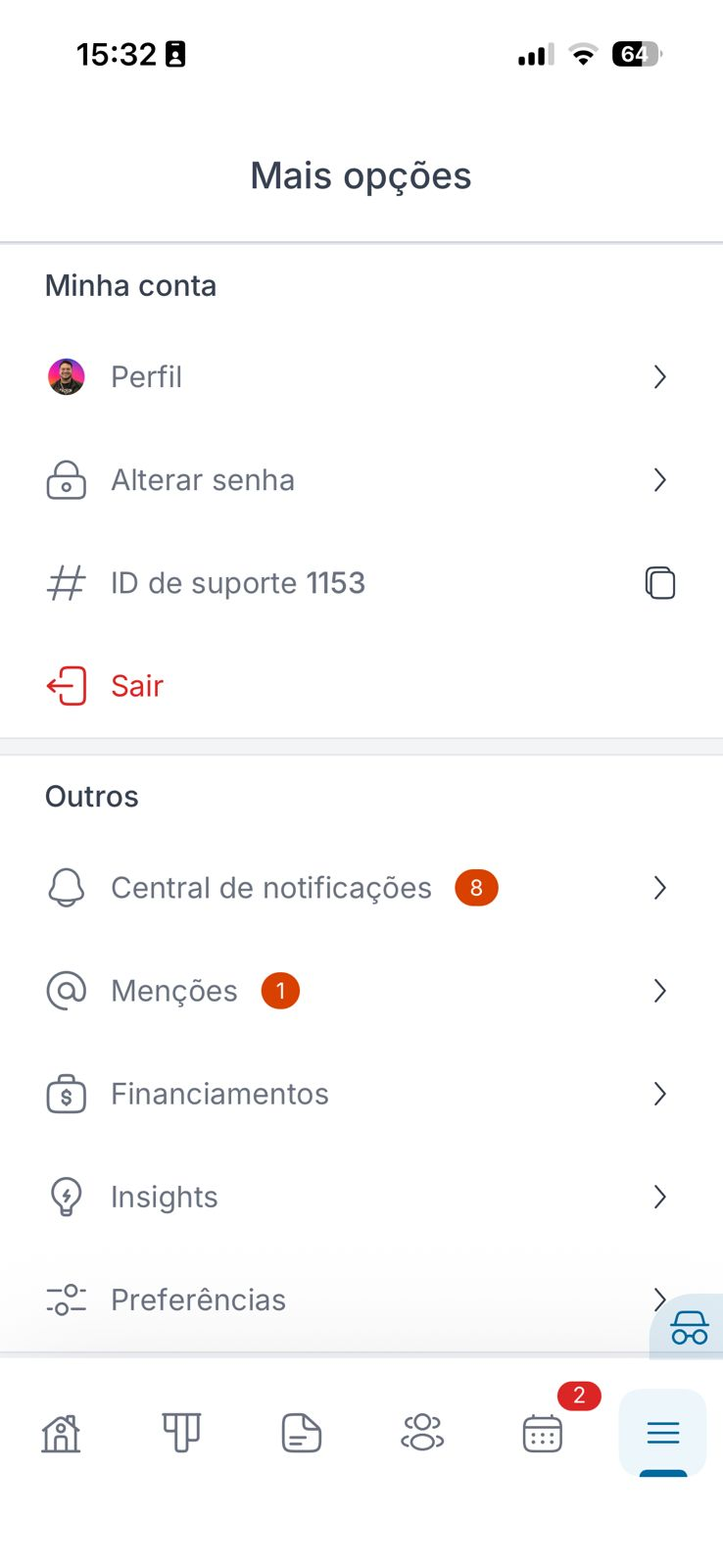Tap the floating car with glasses icon
723x1568 pixels.
pyautogui.click(x=689, y=1328)
